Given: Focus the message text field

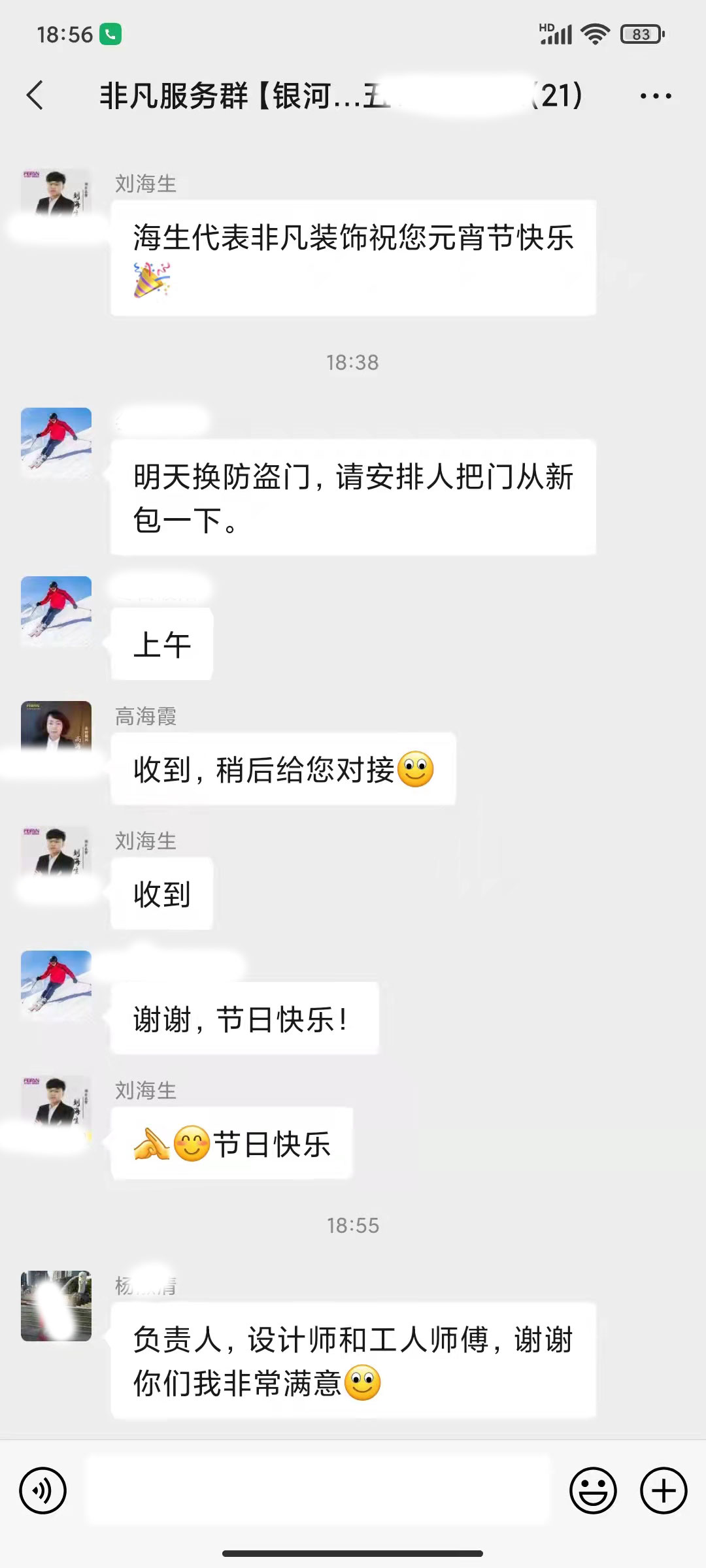Looking at the screenshot, I should pos(318,1490).
